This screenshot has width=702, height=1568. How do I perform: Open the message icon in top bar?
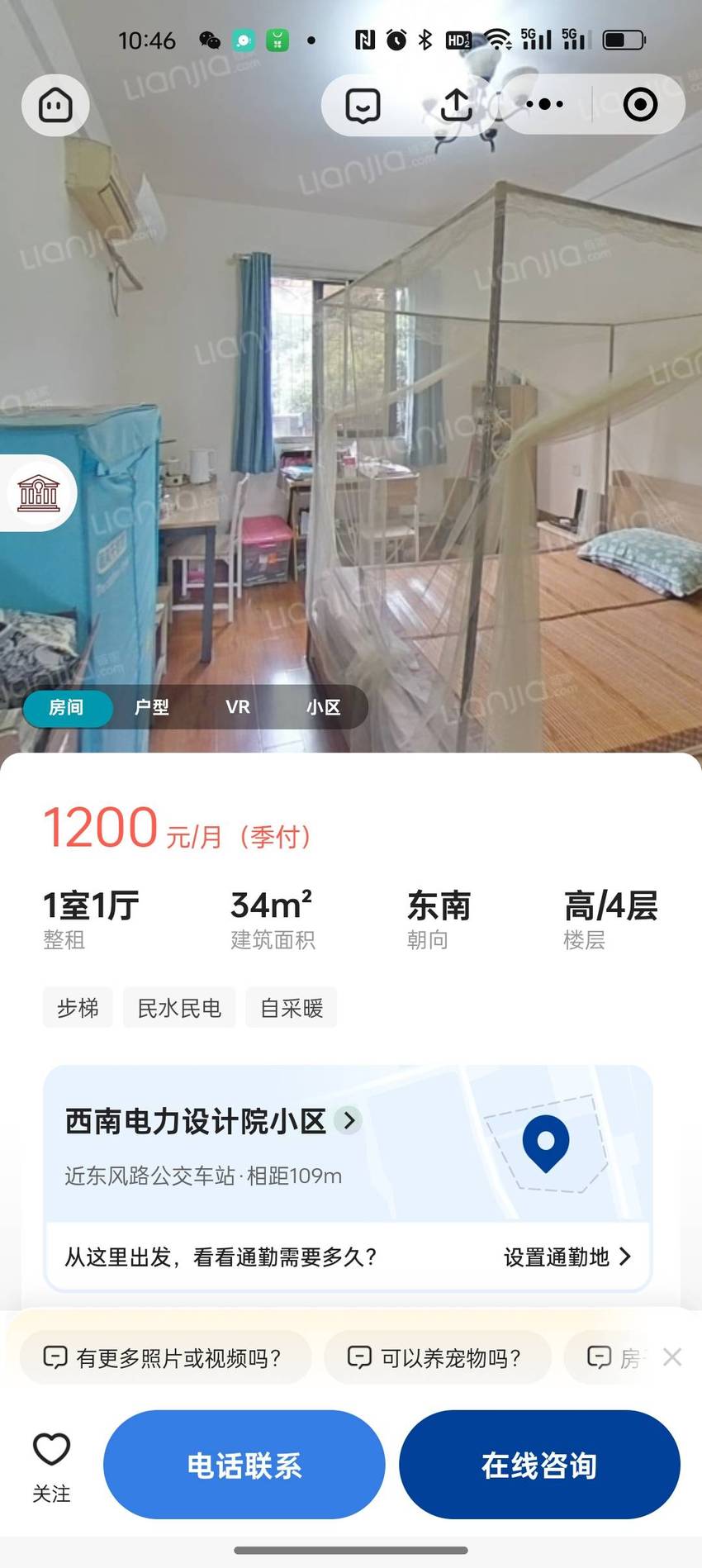pyautogui.click(x=363, y=105)
